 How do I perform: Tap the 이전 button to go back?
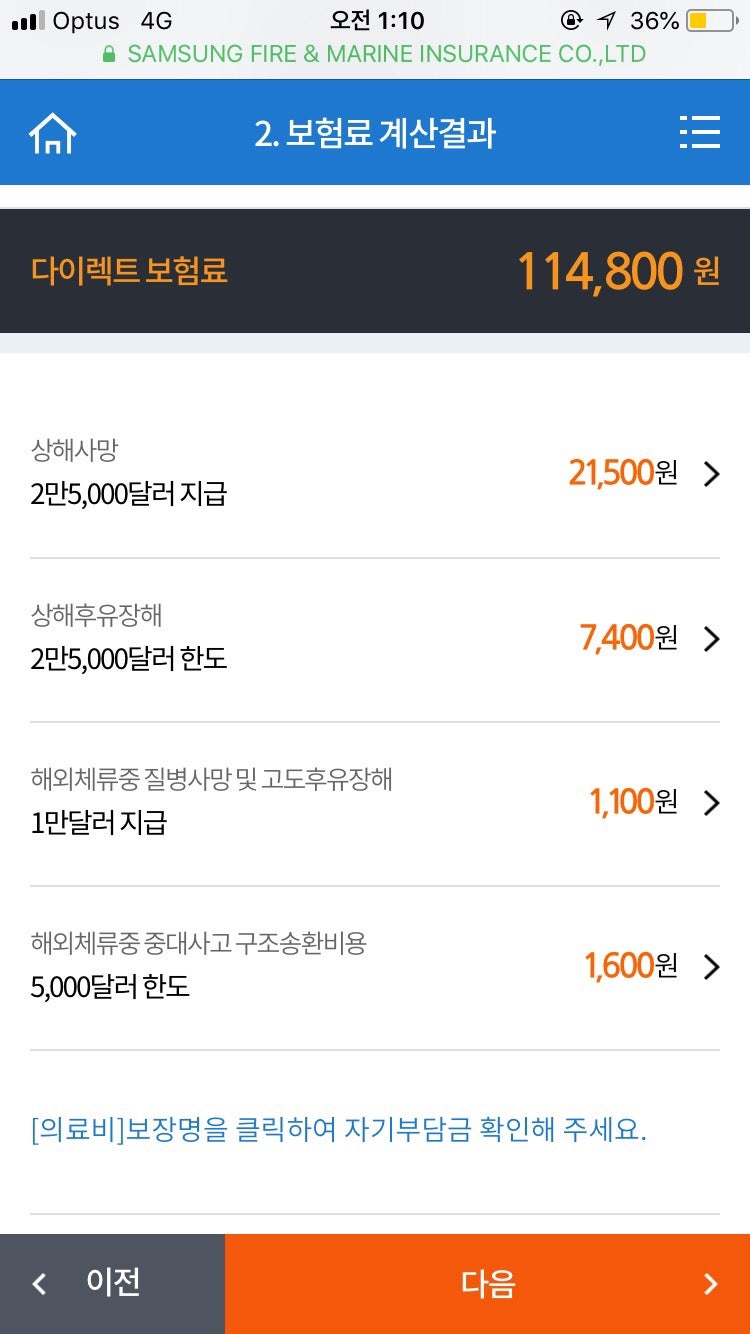coord(113,1283)
